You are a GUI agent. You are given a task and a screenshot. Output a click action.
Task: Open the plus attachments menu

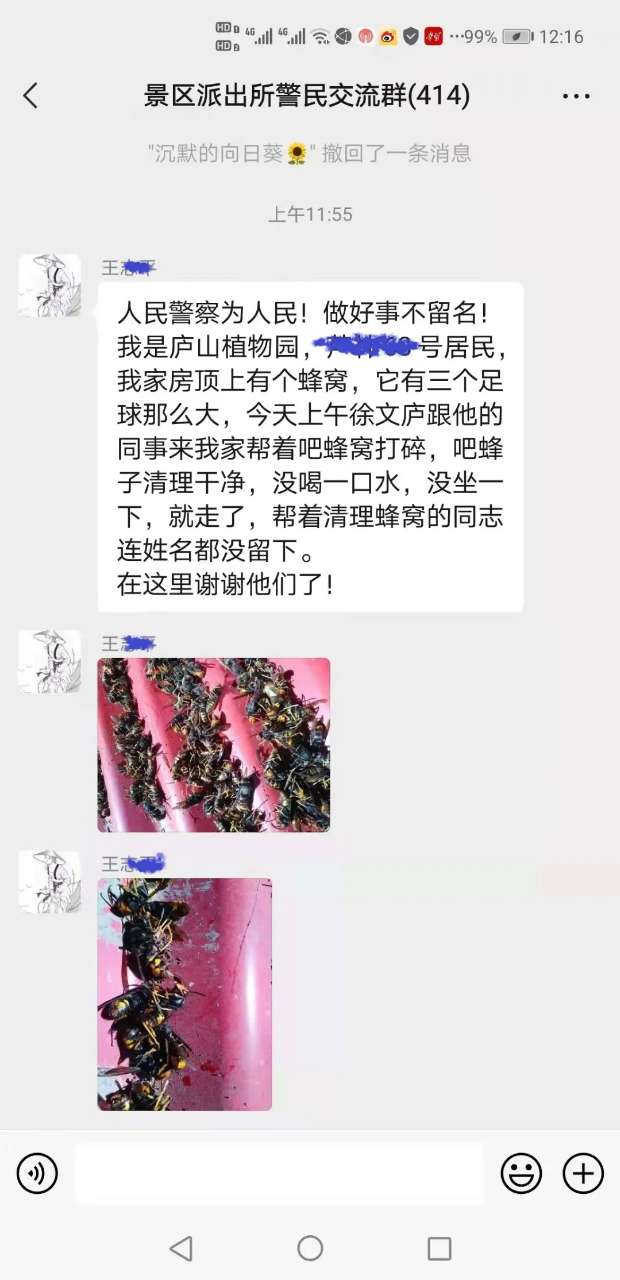(583, 1173)
